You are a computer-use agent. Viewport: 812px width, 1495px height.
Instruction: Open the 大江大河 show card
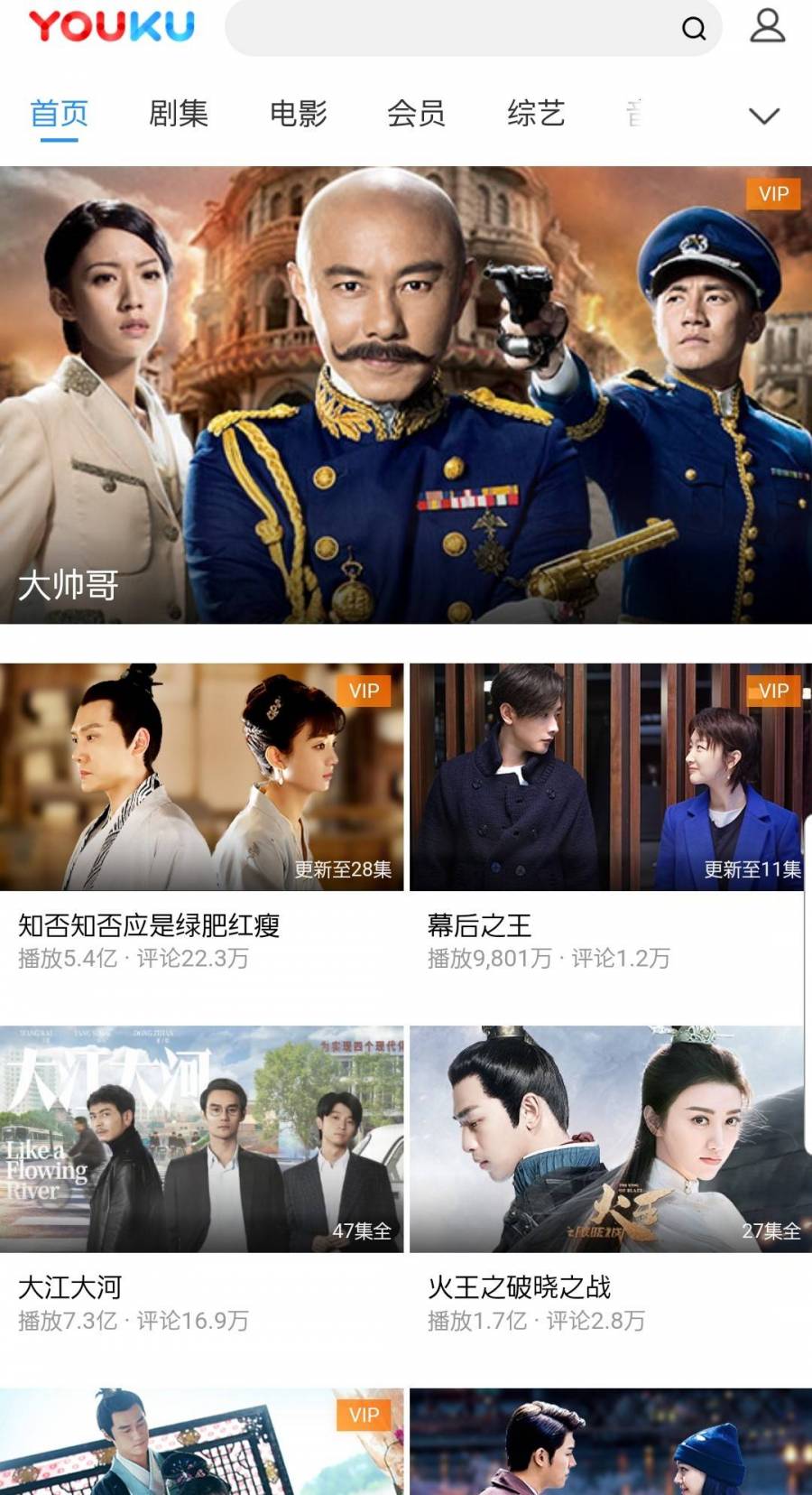(201, 1182)
